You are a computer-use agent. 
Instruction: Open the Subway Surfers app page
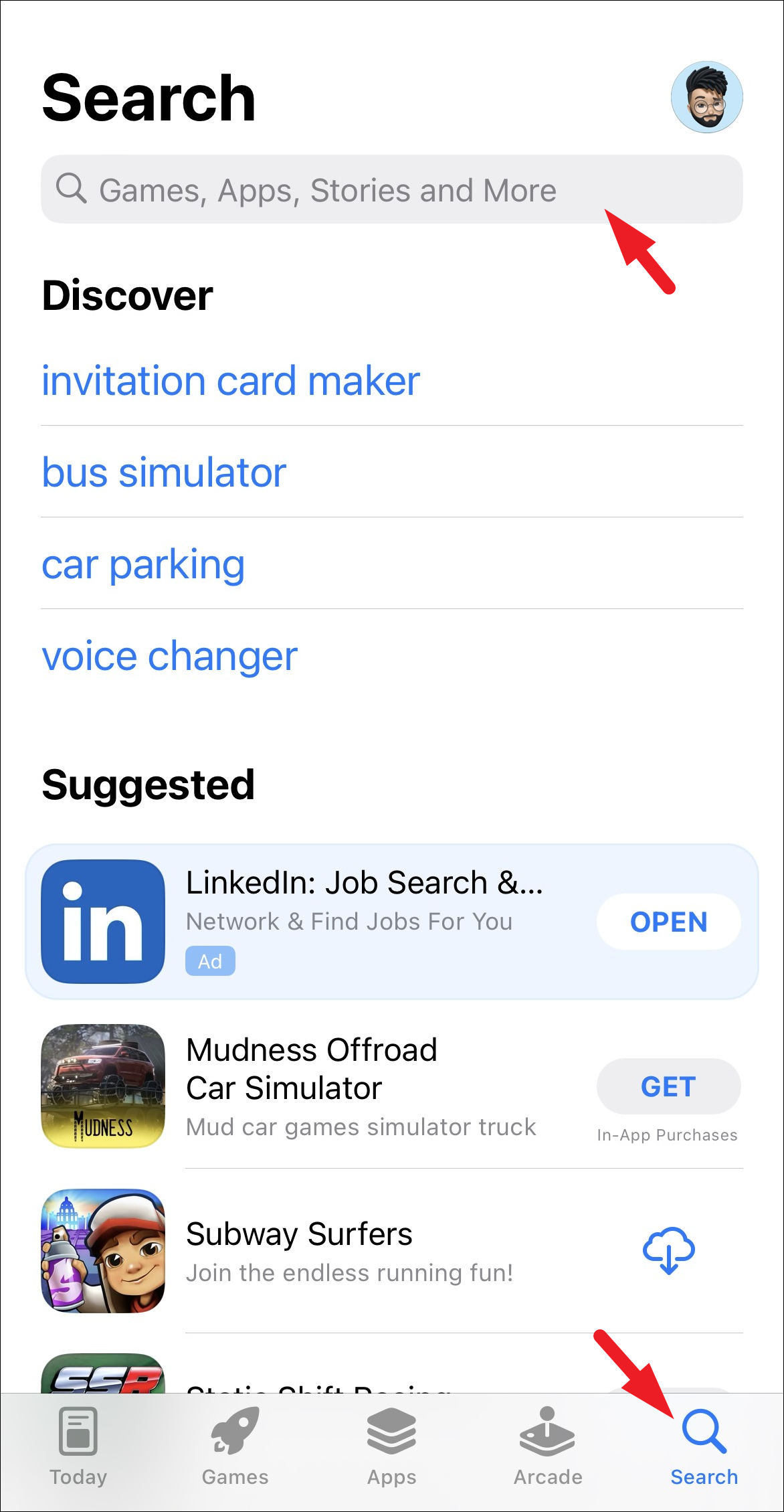click(x=299, y=1235)
